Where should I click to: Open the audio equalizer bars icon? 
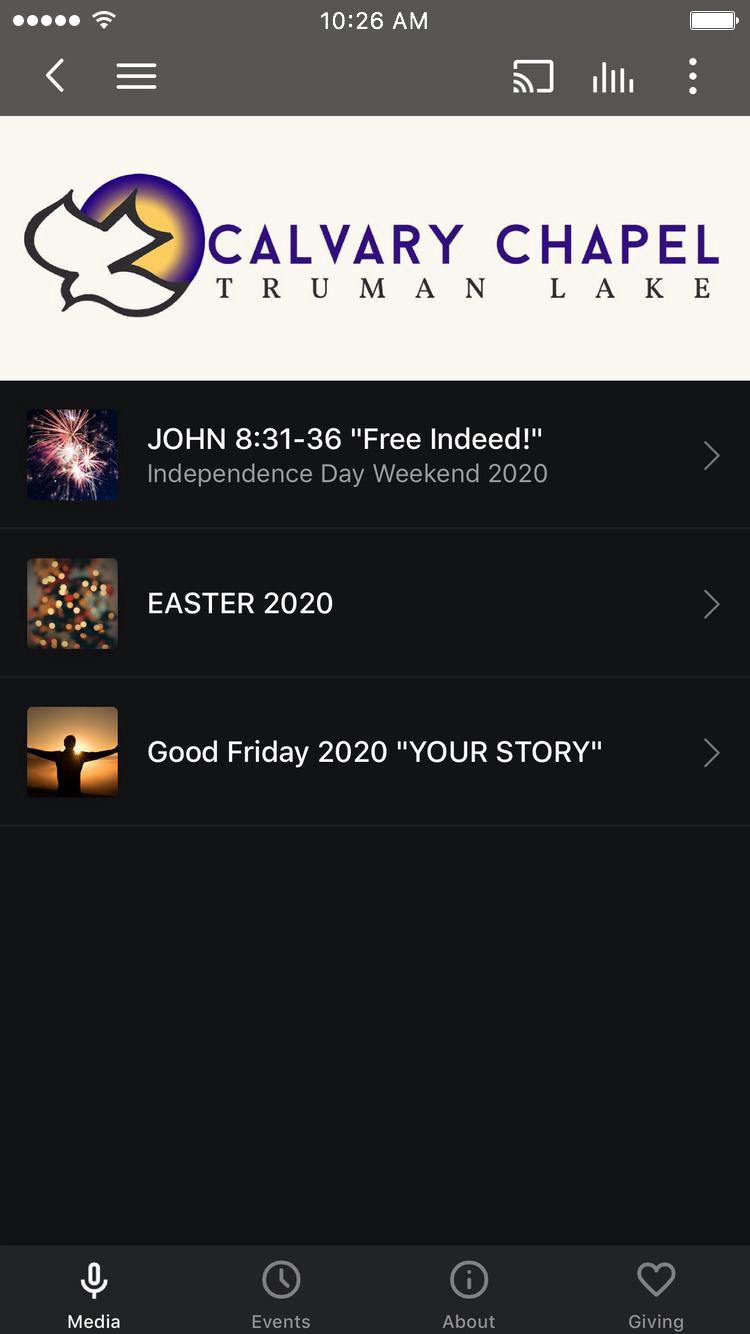(613, 77)
